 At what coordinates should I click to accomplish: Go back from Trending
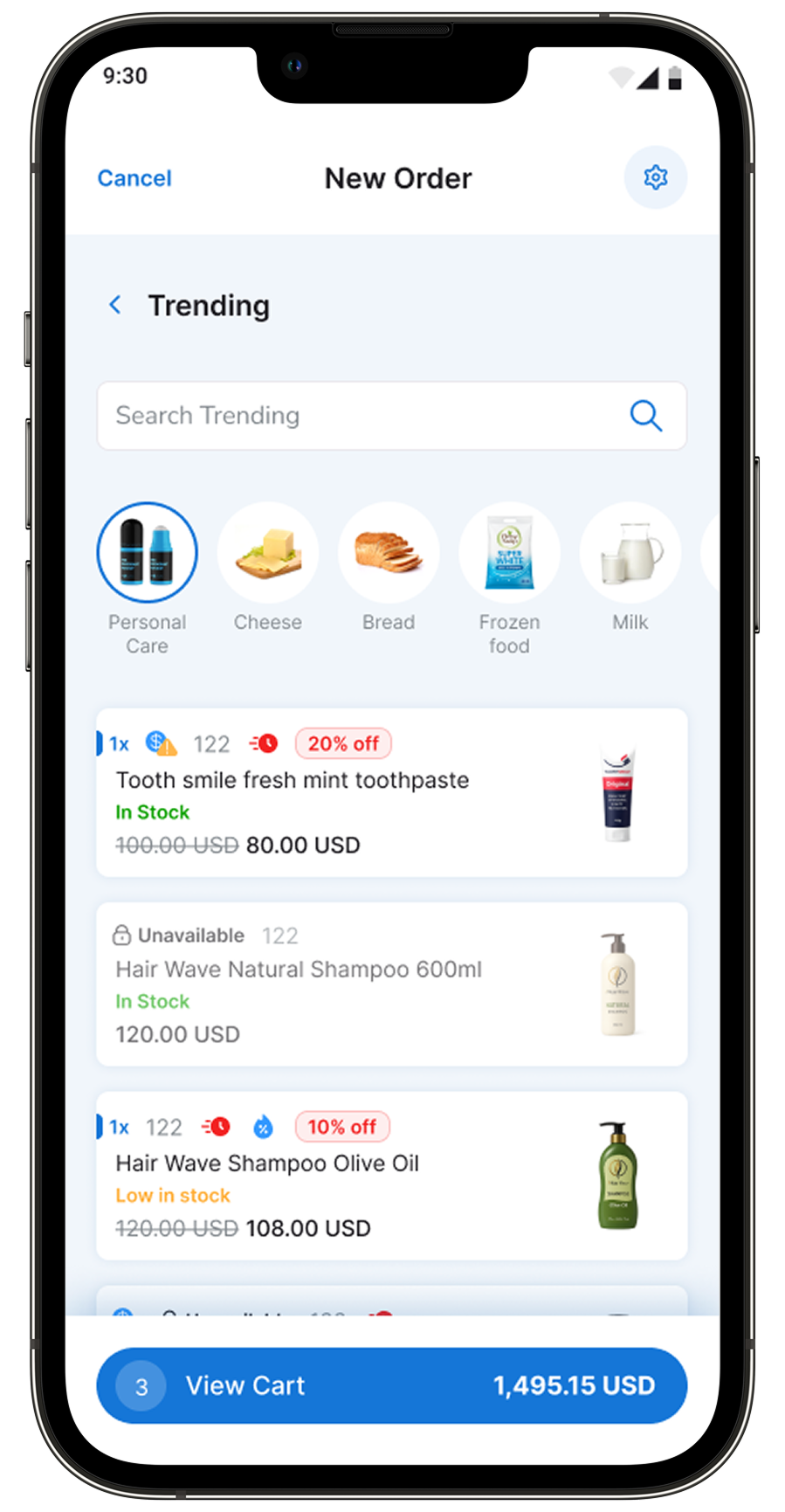tap(115, 305)
